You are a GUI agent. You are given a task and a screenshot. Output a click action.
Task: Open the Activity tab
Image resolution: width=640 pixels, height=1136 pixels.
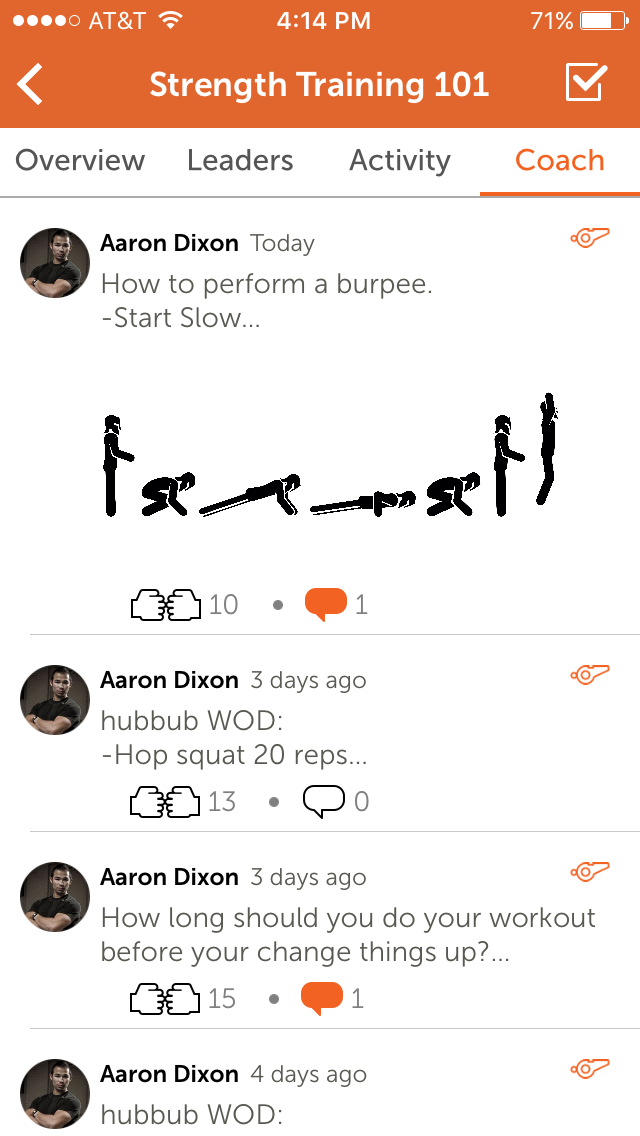point(399,161)
